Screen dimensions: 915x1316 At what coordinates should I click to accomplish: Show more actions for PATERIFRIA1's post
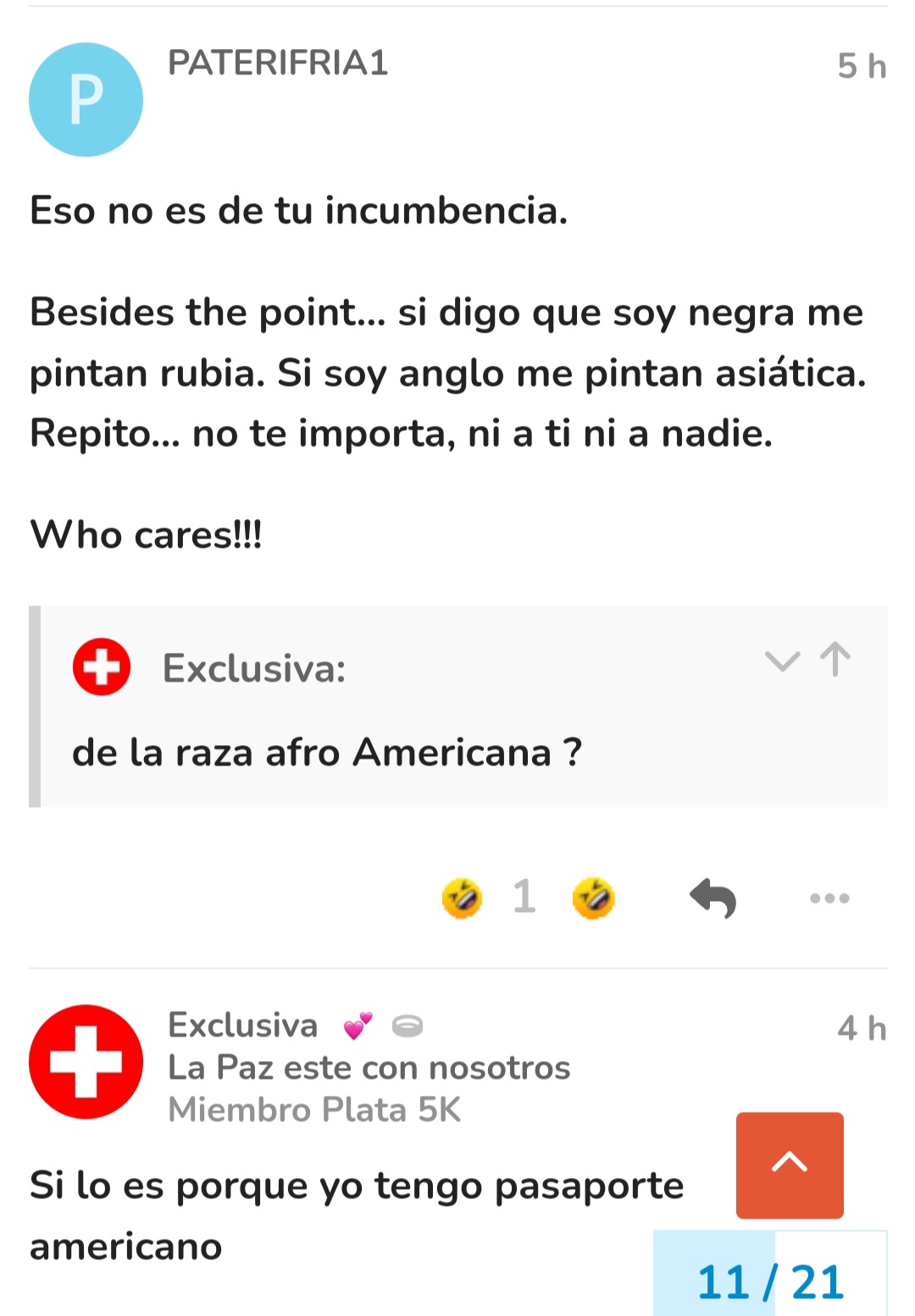829,898
